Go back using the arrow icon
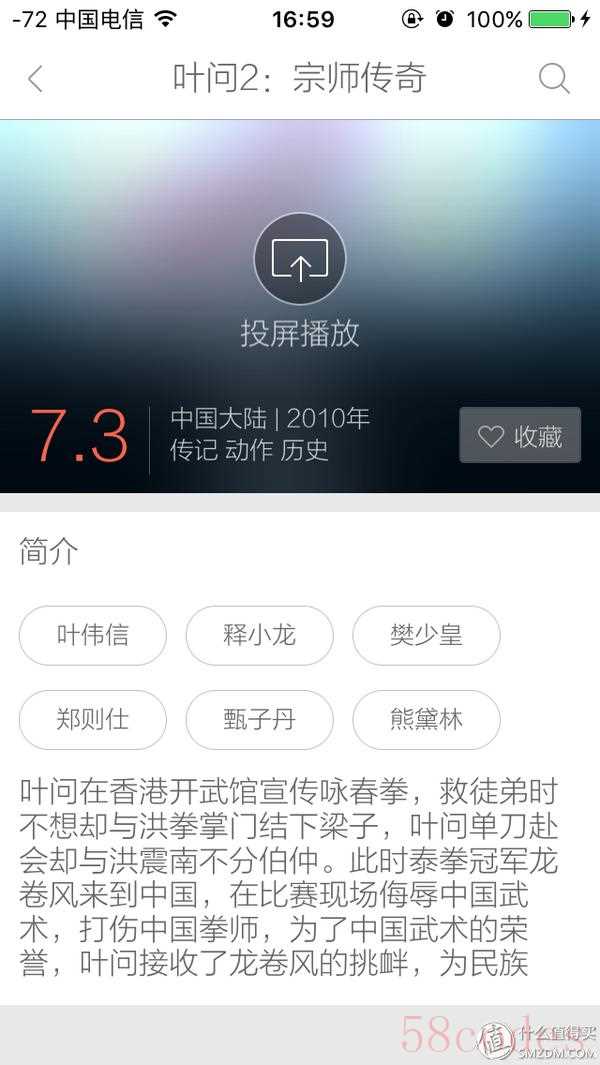Screen dimensions: 600x1065 [x=36, y=78]
